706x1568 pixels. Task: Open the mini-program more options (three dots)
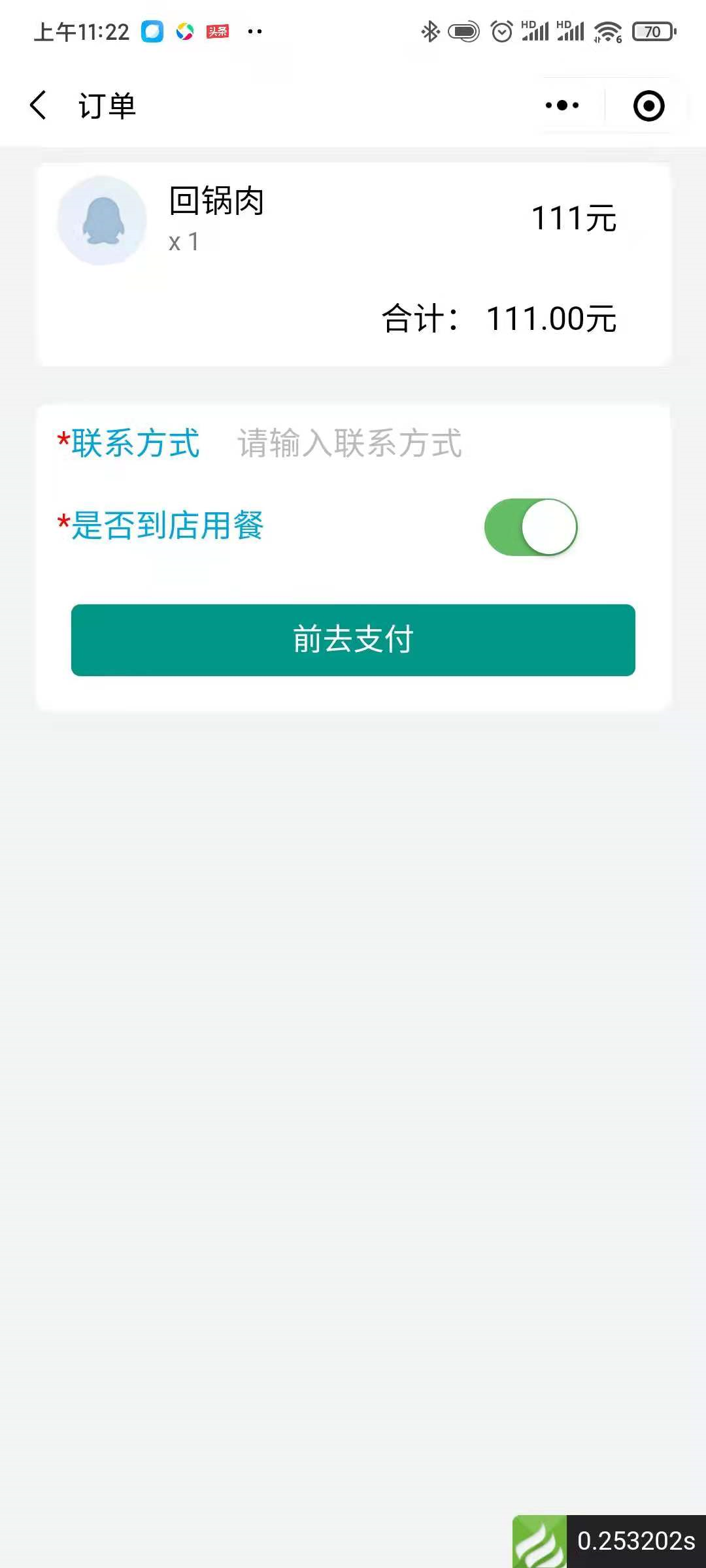[561, 105]
